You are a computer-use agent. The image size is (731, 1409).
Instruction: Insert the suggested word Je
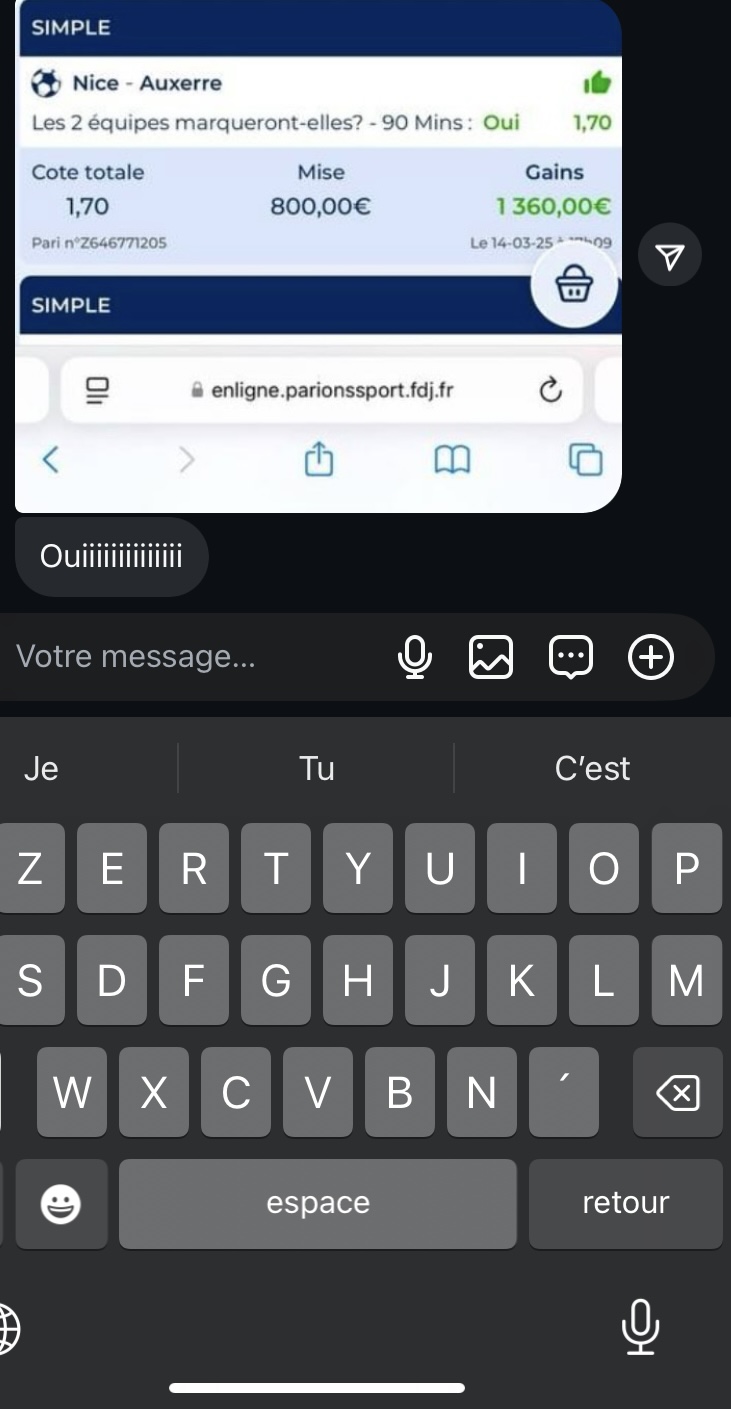(x=42, y=768)
